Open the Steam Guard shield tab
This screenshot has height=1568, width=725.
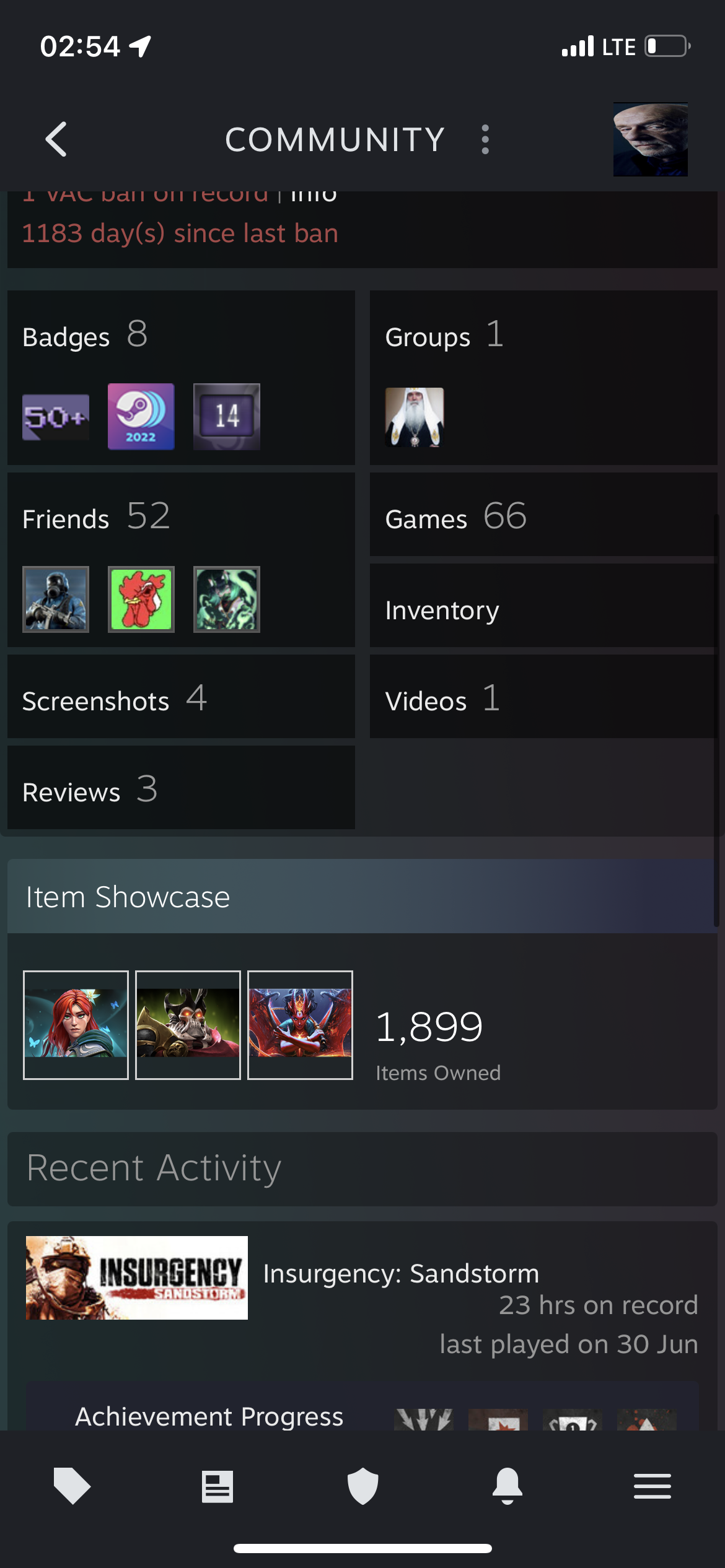click(362, 1486)
